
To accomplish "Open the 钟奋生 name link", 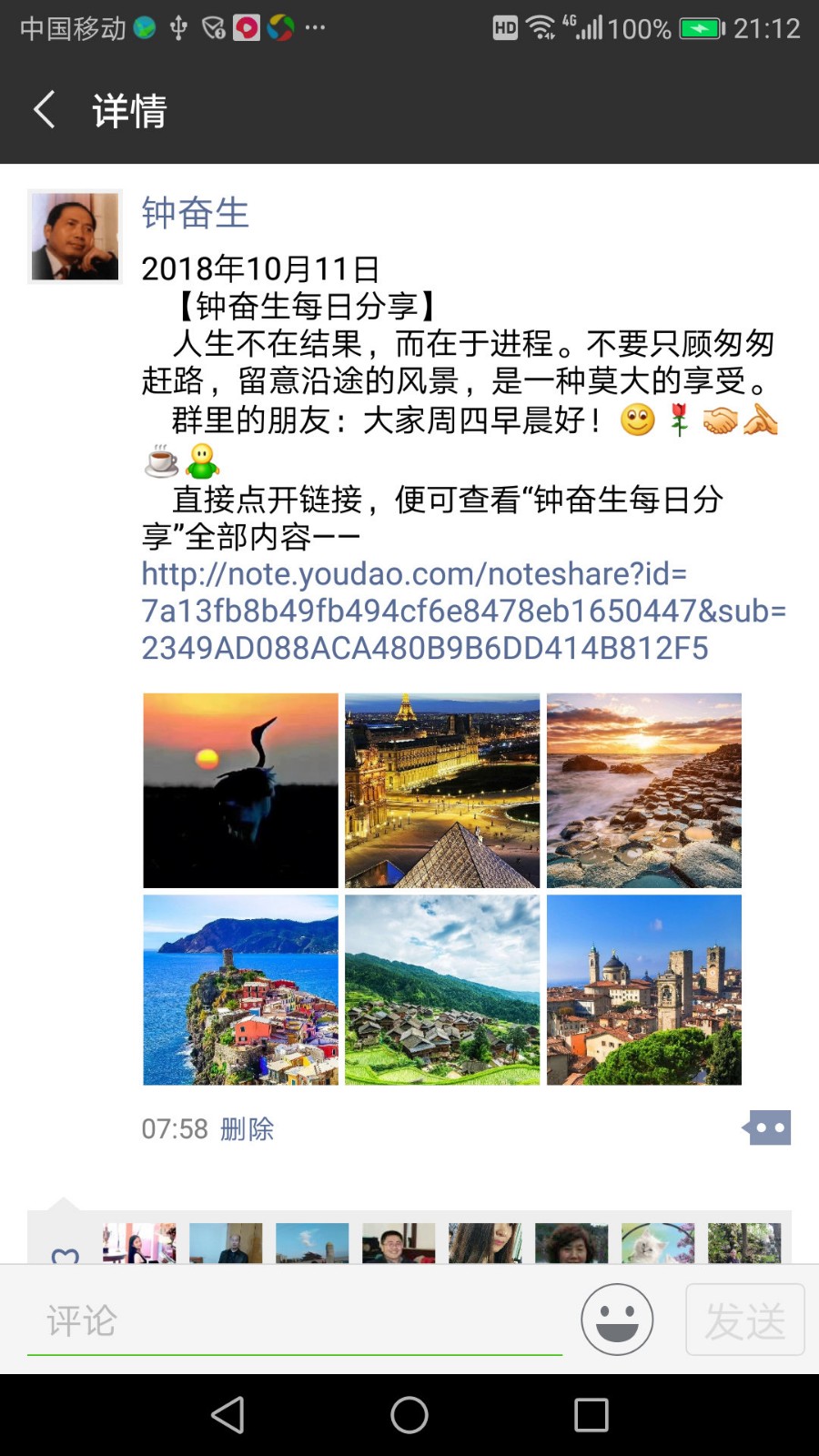I will point(195,213).
